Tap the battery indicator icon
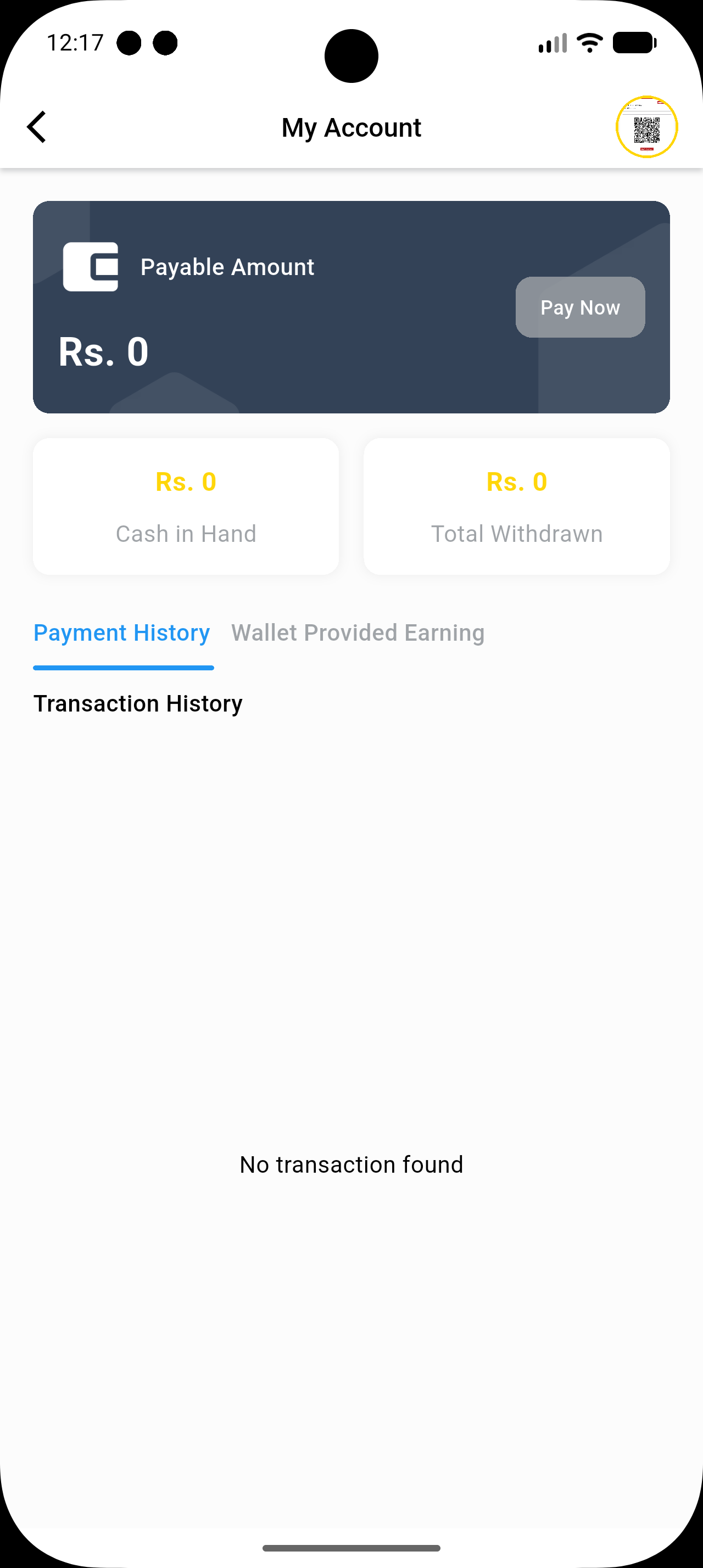Image resolution: width=703 pixels, height=1568 pixels. [635, 41]
